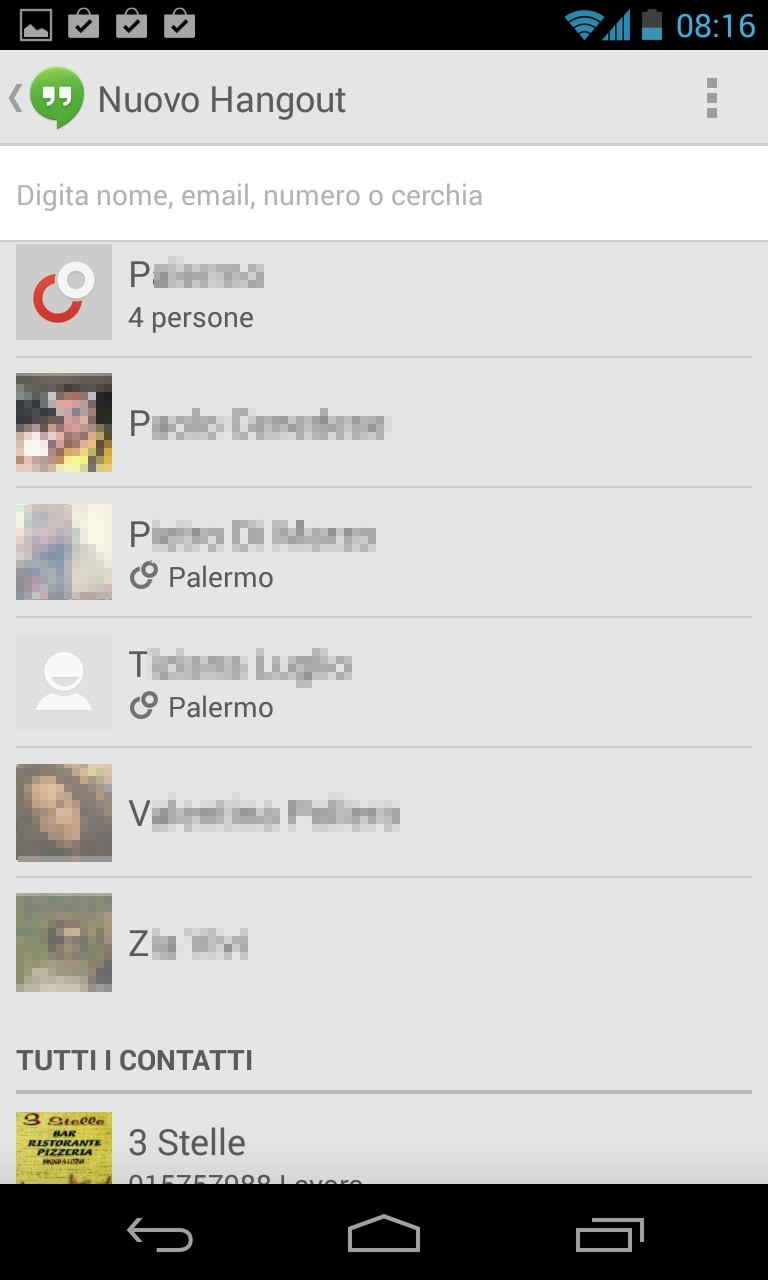This screenshot has height=1280, width=768.
Task: Go to the home screen
Action: (384, 1235)
